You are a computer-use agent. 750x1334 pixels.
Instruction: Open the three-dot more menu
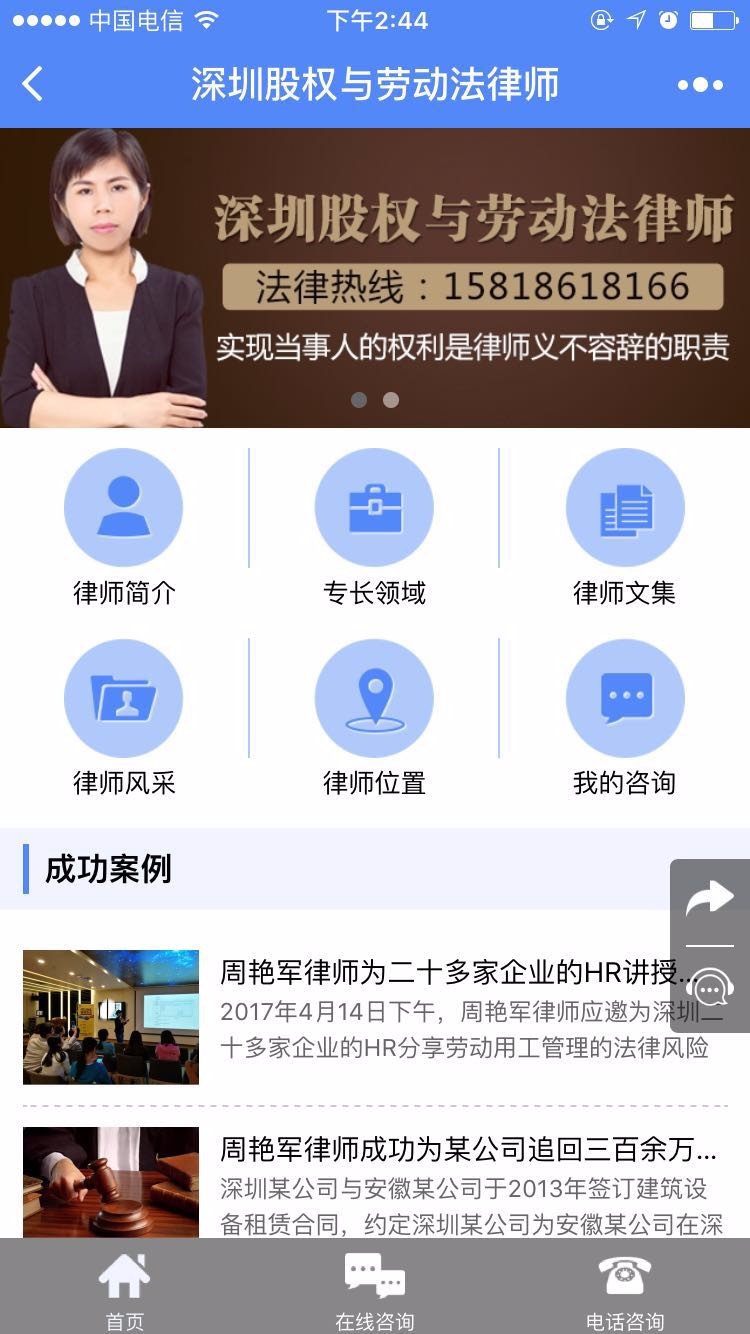[700, 85]
